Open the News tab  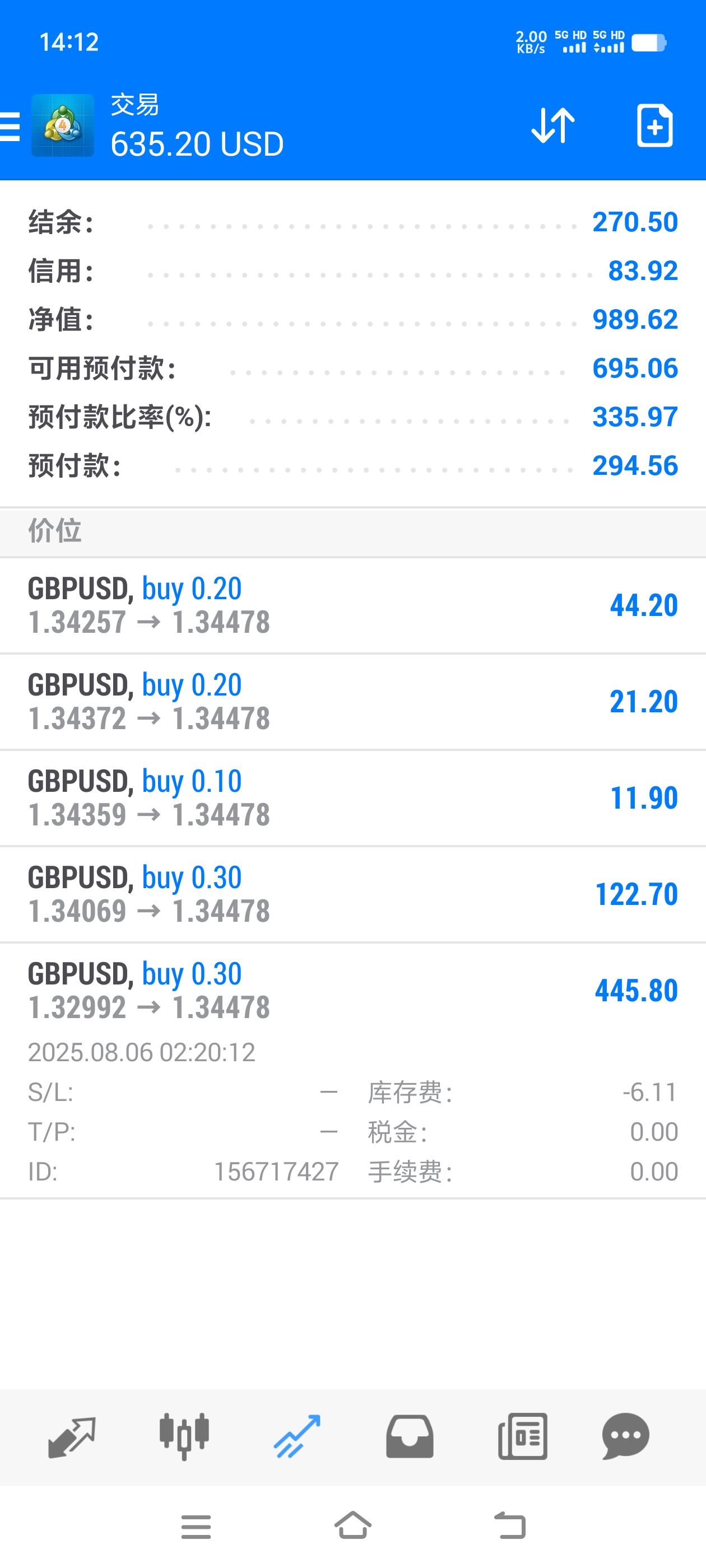point(522,1436)
